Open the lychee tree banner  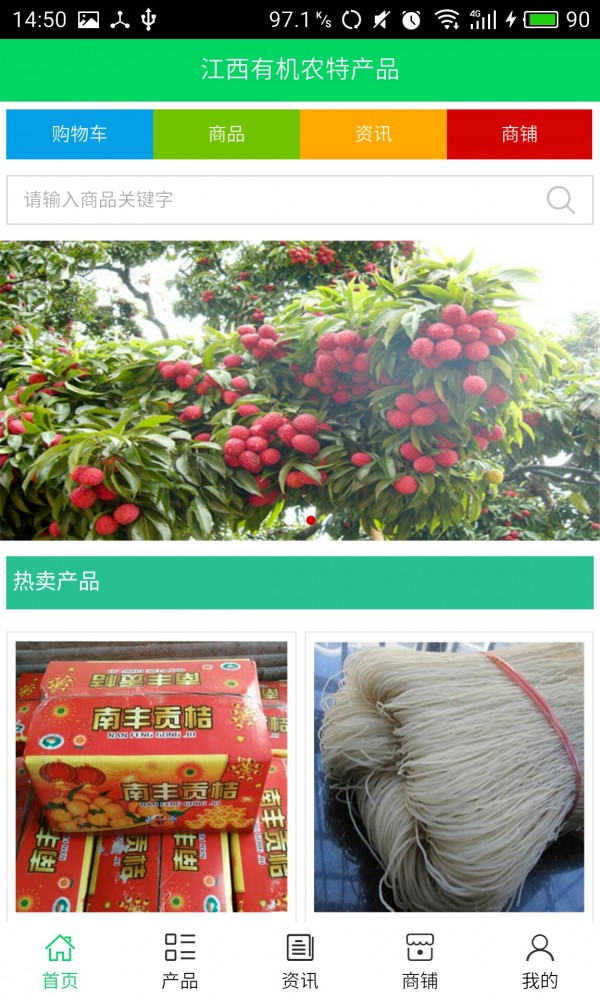300,390
